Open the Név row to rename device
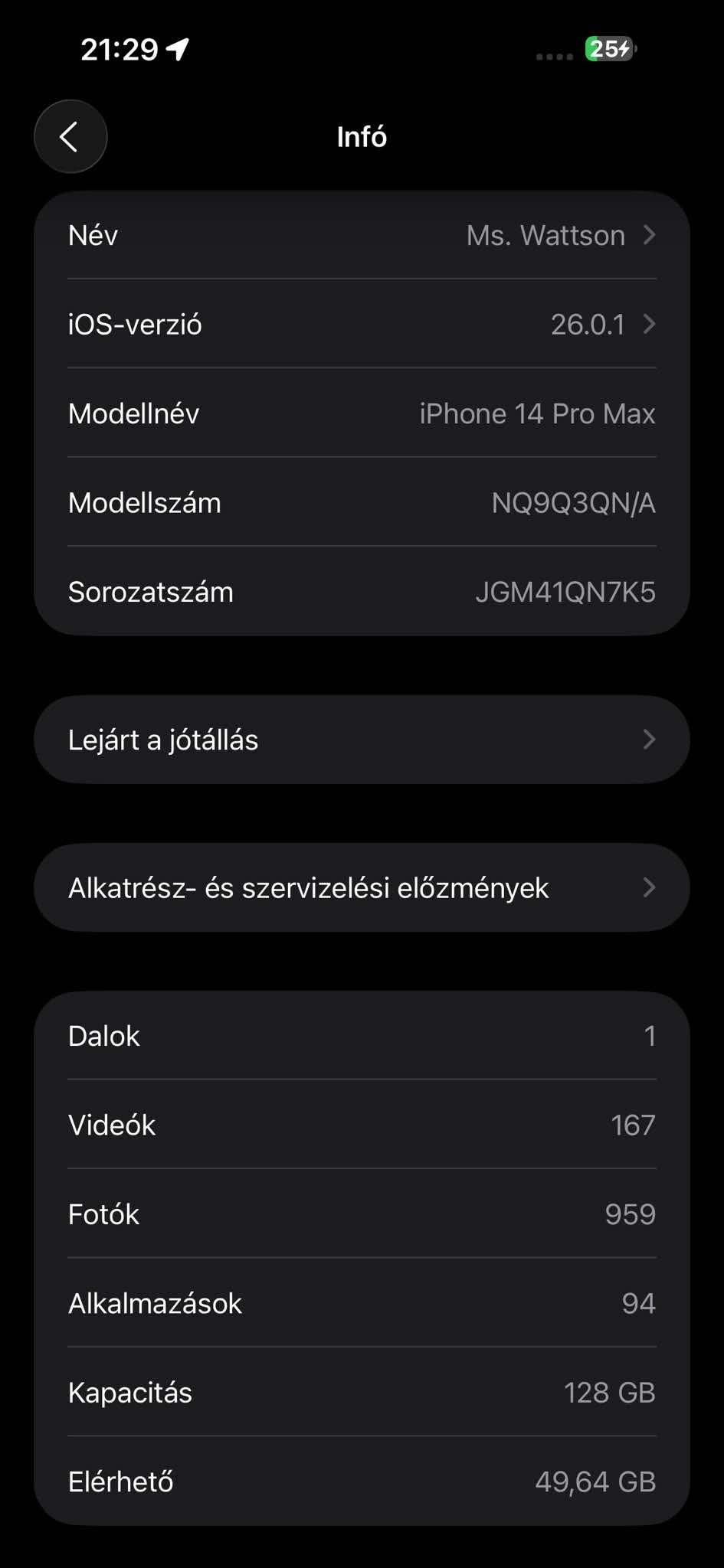This screenshot has height=1568, width=724. pos(362,236)
